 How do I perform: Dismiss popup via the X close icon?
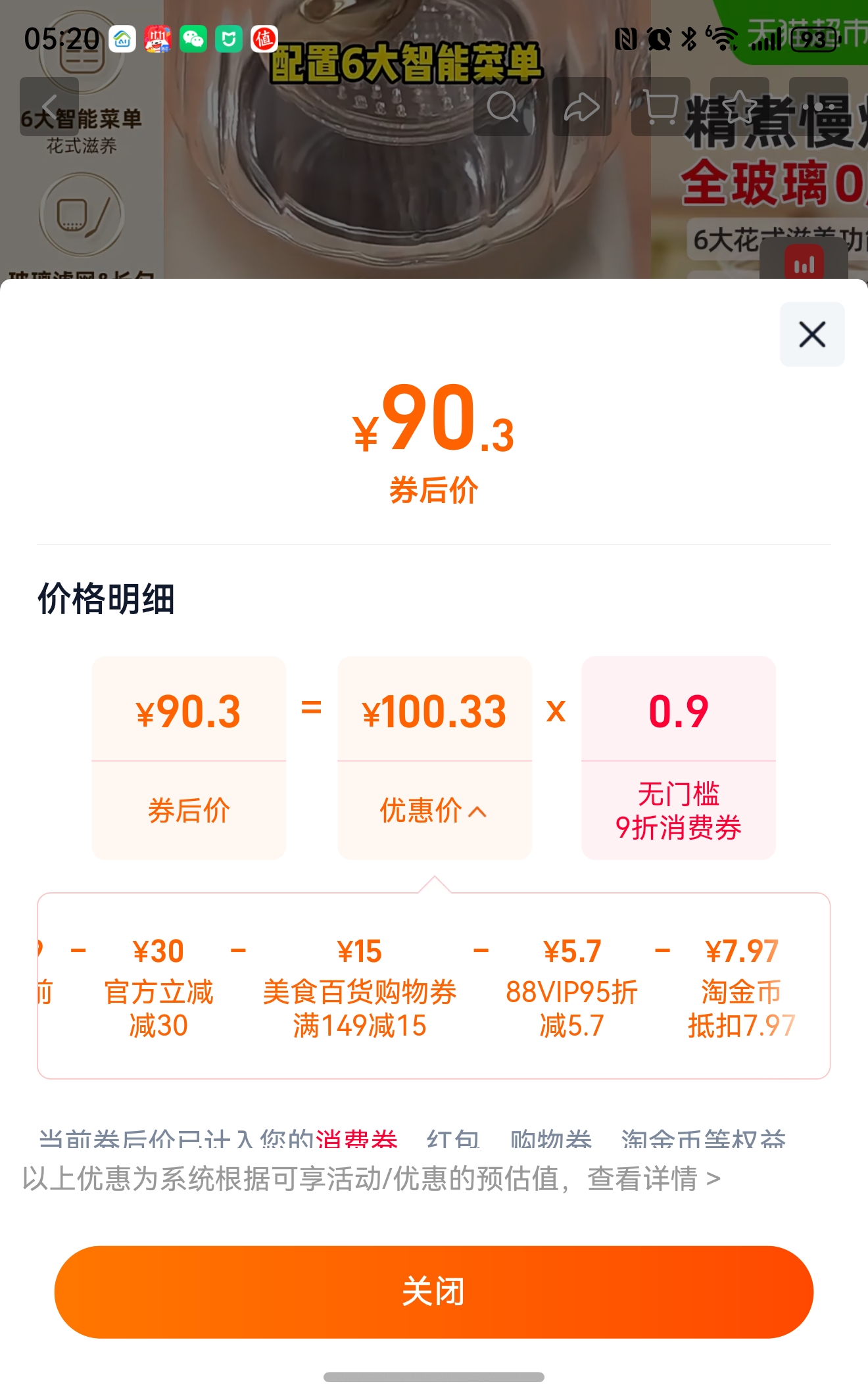click(x=812, y=334)
